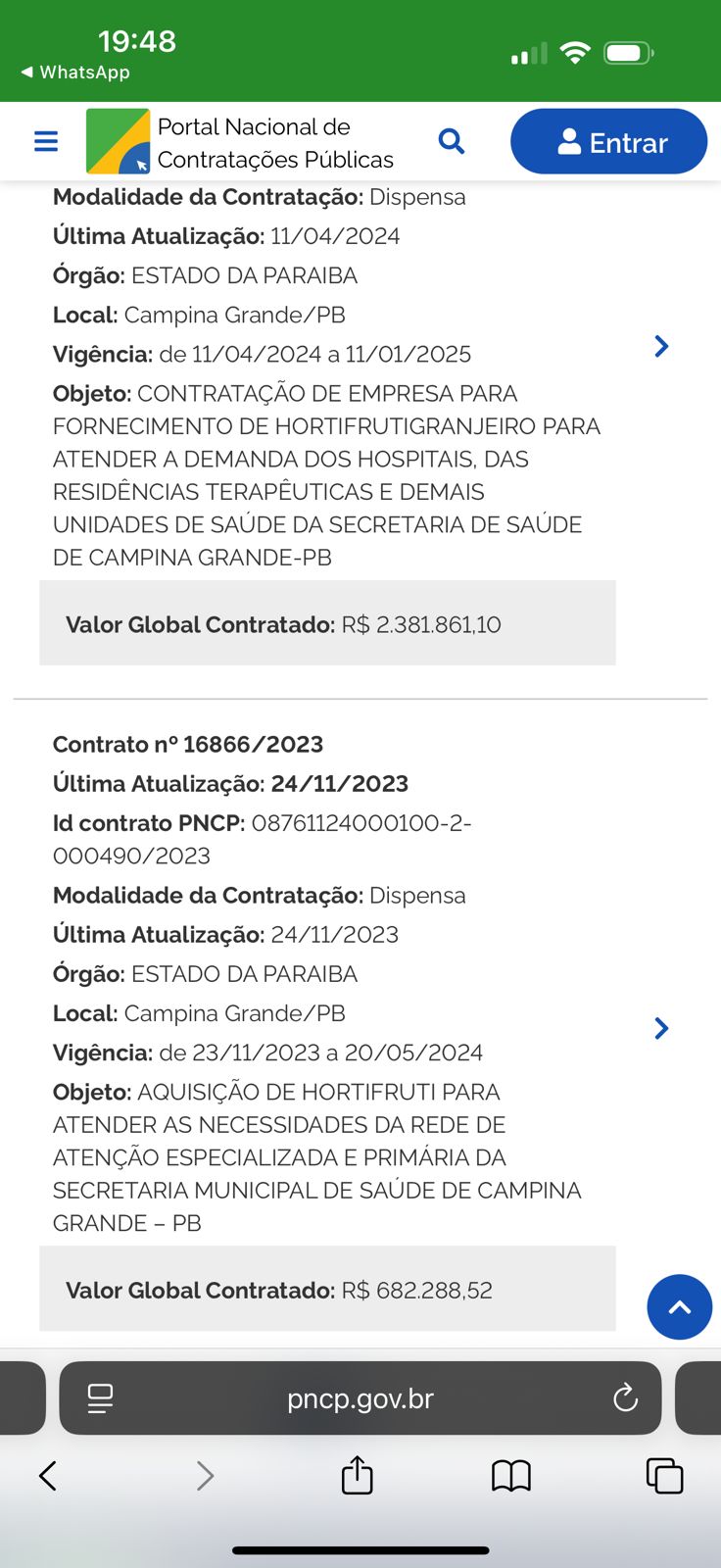Show open browser tabs
This screenshot has height=1568, width=721.
pos(664,1476)
